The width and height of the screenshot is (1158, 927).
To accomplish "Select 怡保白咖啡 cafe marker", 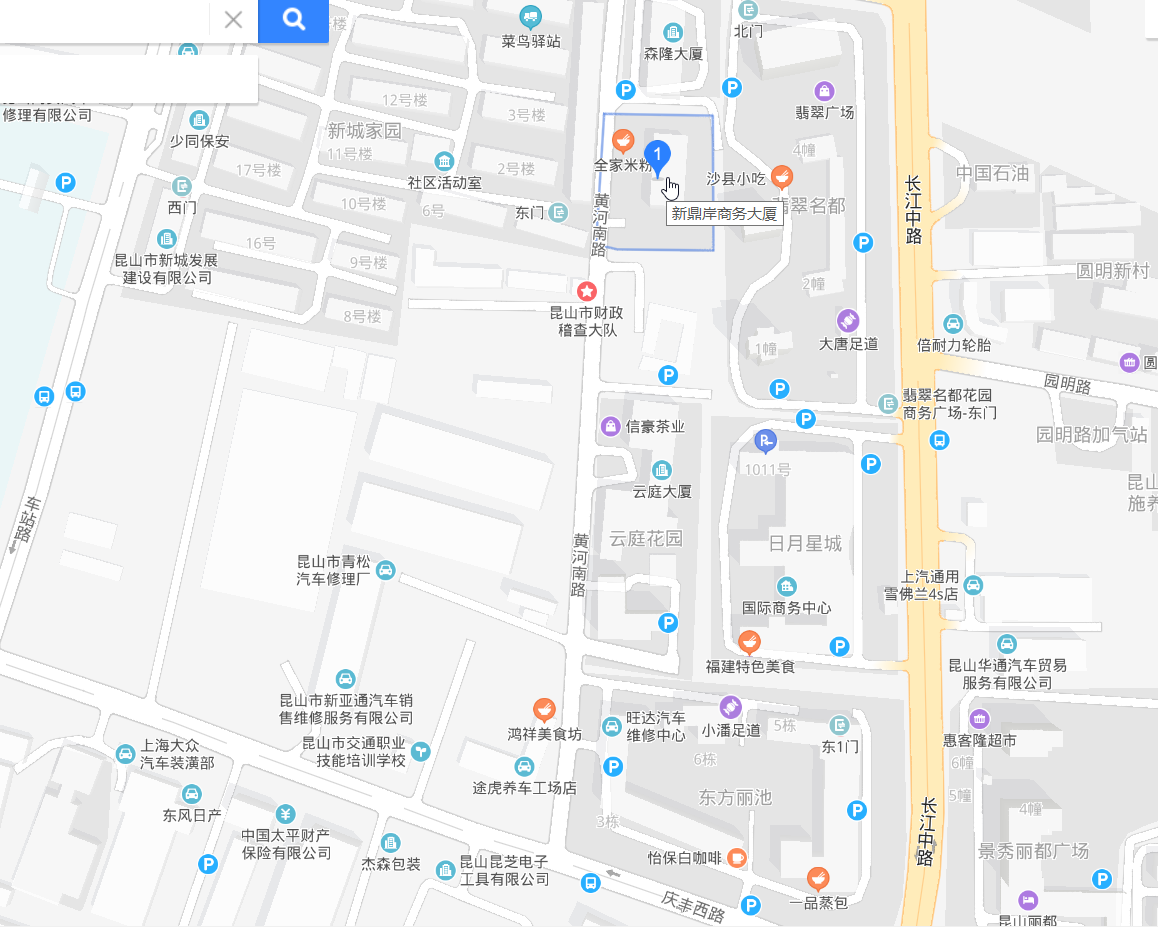I will (737, 857).
